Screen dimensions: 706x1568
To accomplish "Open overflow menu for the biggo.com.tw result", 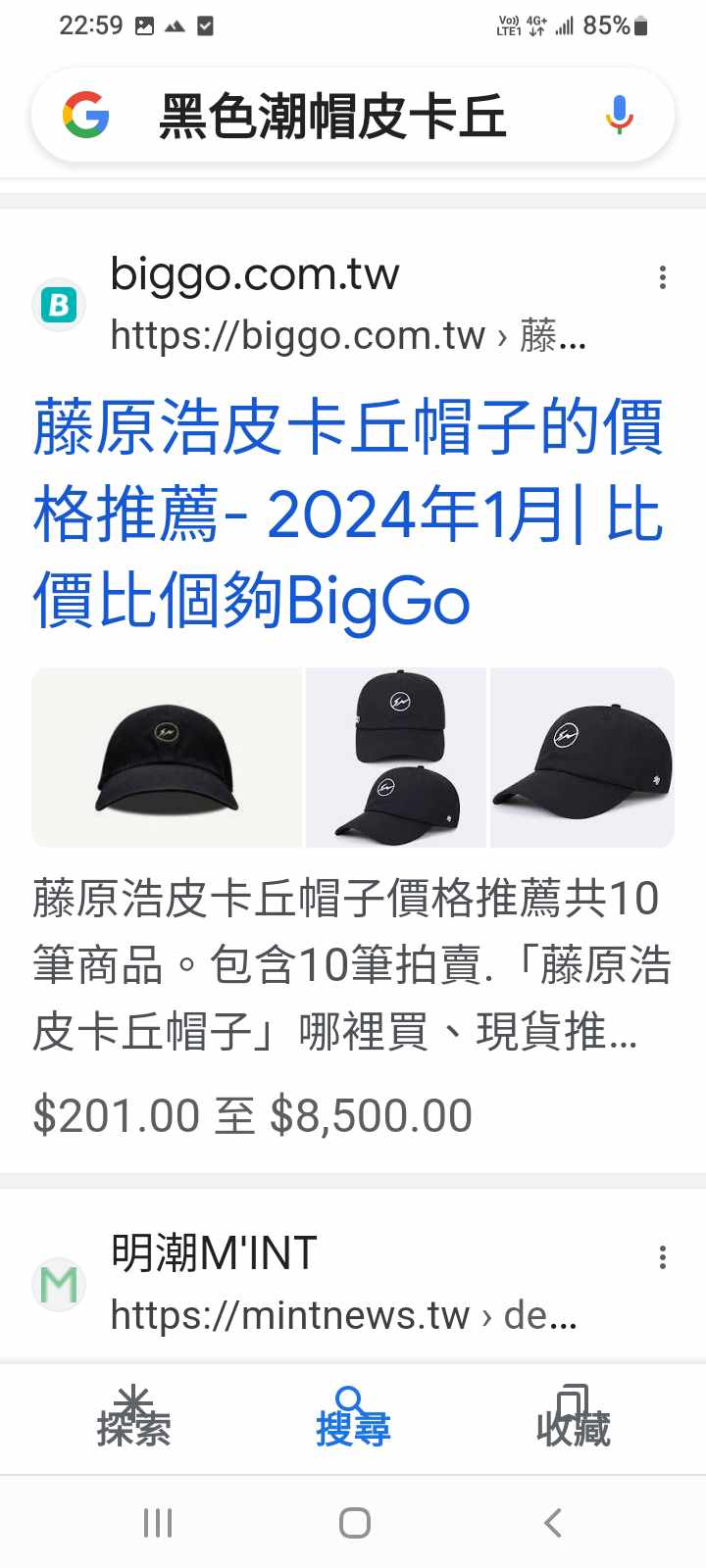I will tap(663, 277).
